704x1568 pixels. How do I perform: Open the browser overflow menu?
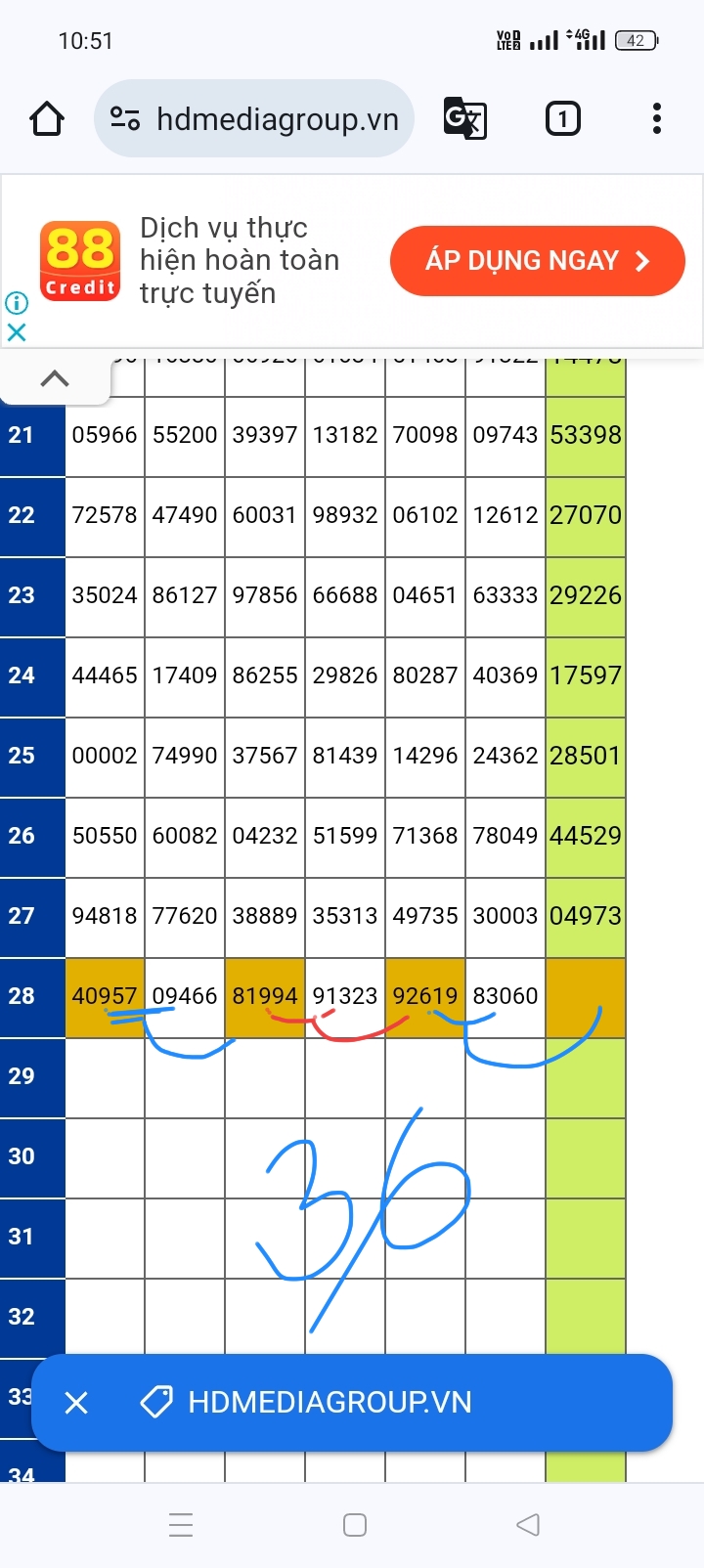[657, 119]
